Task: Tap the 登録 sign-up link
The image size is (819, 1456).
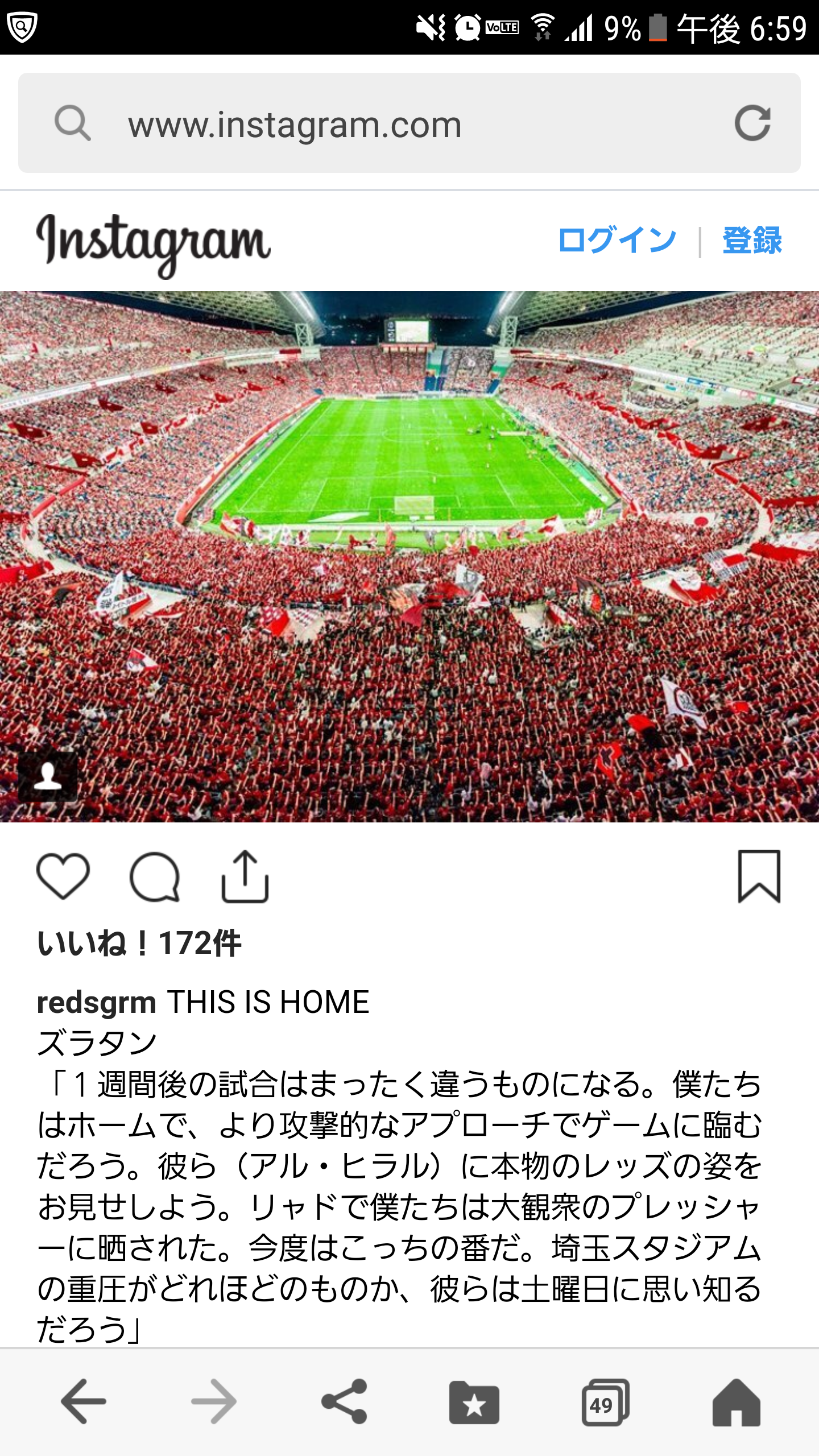Action: [x=752, y=240]
